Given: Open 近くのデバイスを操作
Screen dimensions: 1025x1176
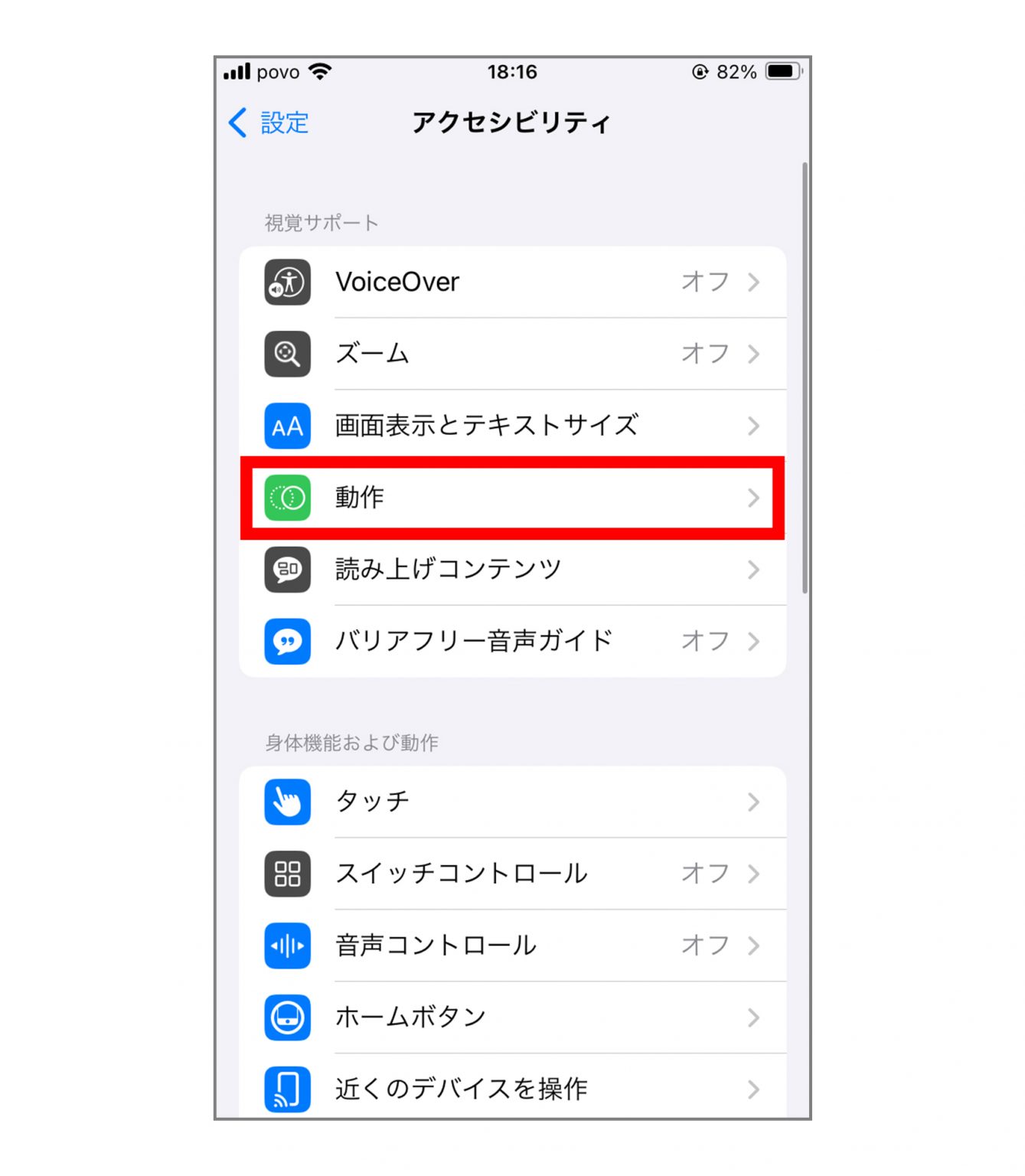Looking at the screenshot, I should click(511, 1088).
